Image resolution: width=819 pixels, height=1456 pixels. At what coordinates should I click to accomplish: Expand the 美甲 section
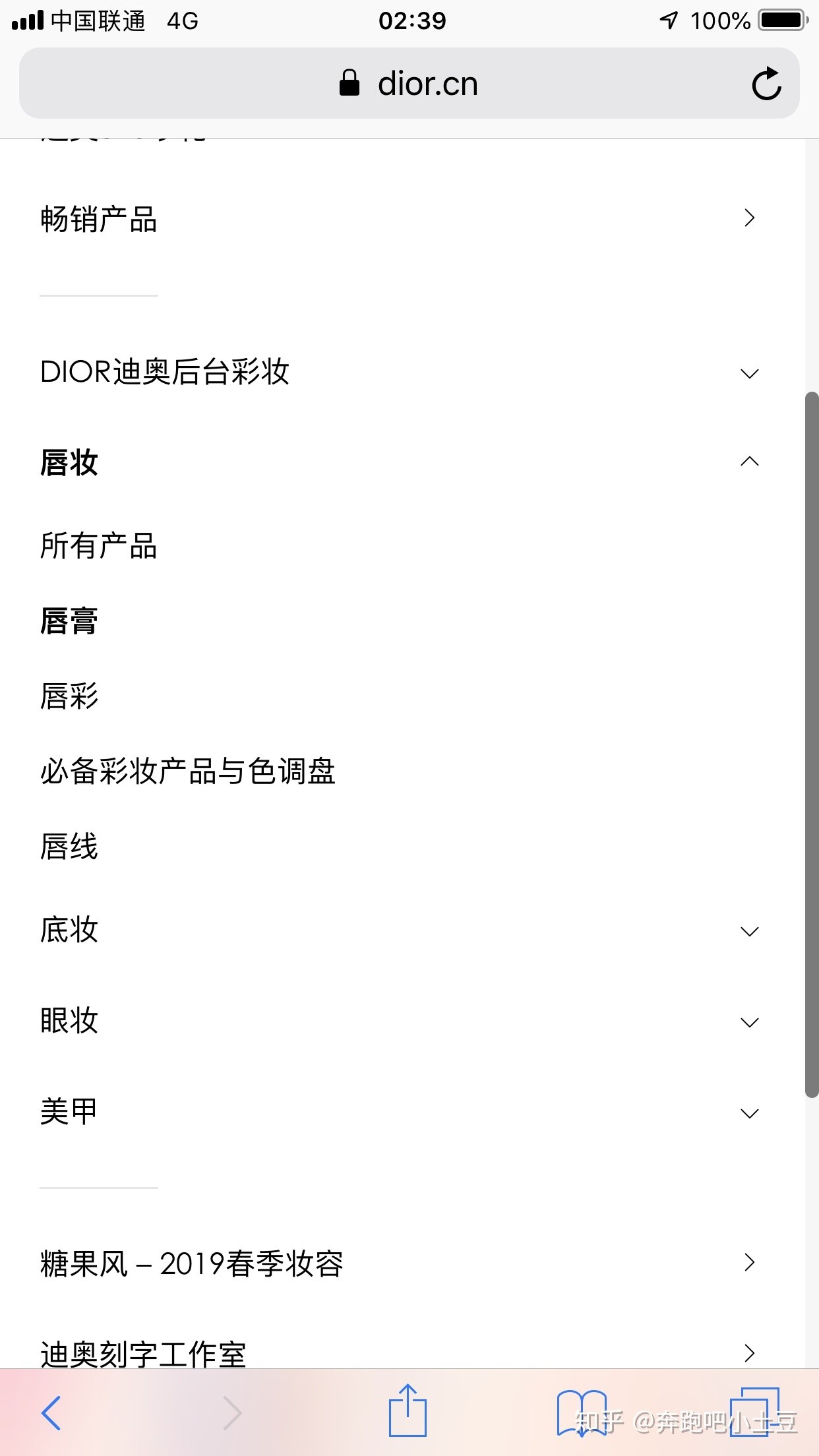396,1112
